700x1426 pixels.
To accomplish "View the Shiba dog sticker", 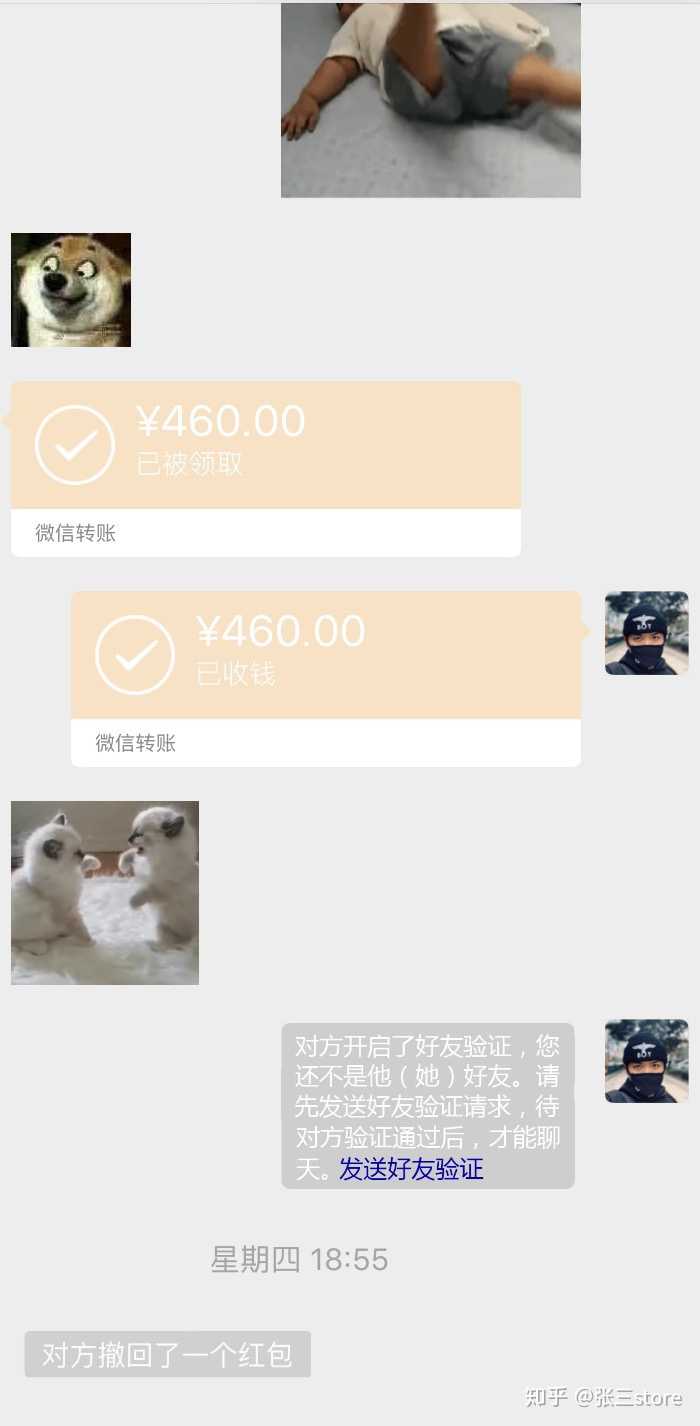I will 71,290.
